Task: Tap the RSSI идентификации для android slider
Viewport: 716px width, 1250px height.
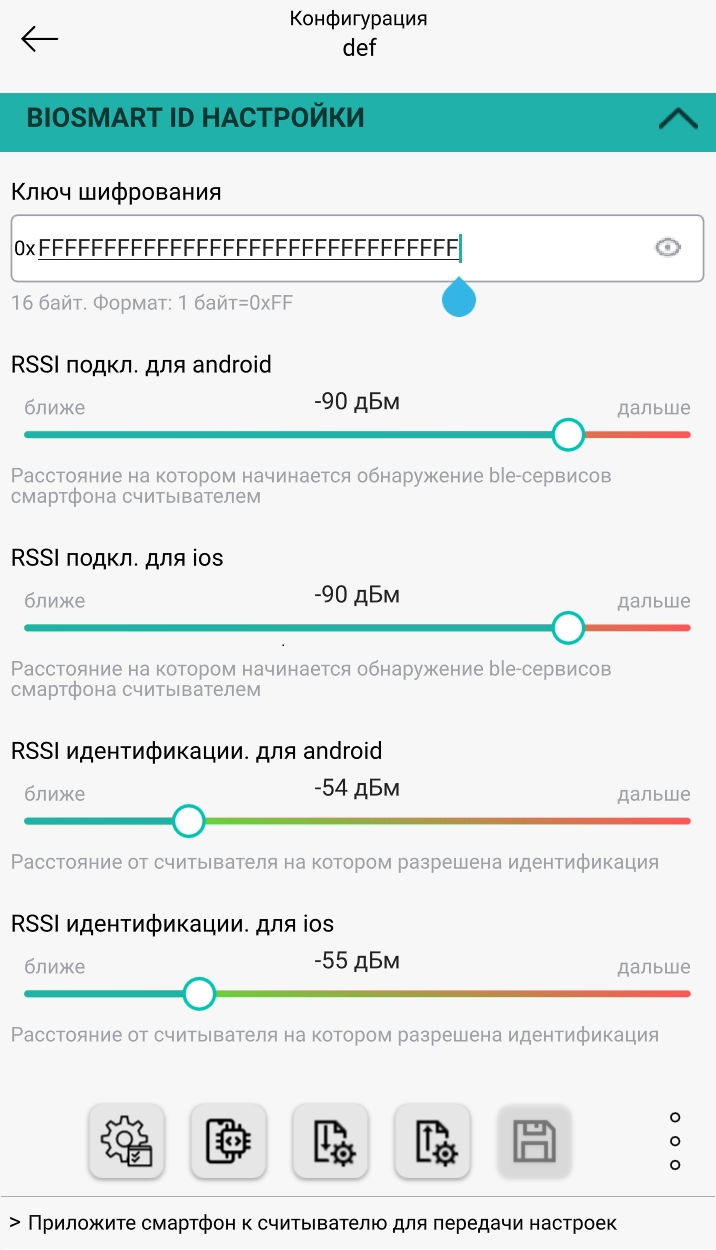Action: click(357, 821)
